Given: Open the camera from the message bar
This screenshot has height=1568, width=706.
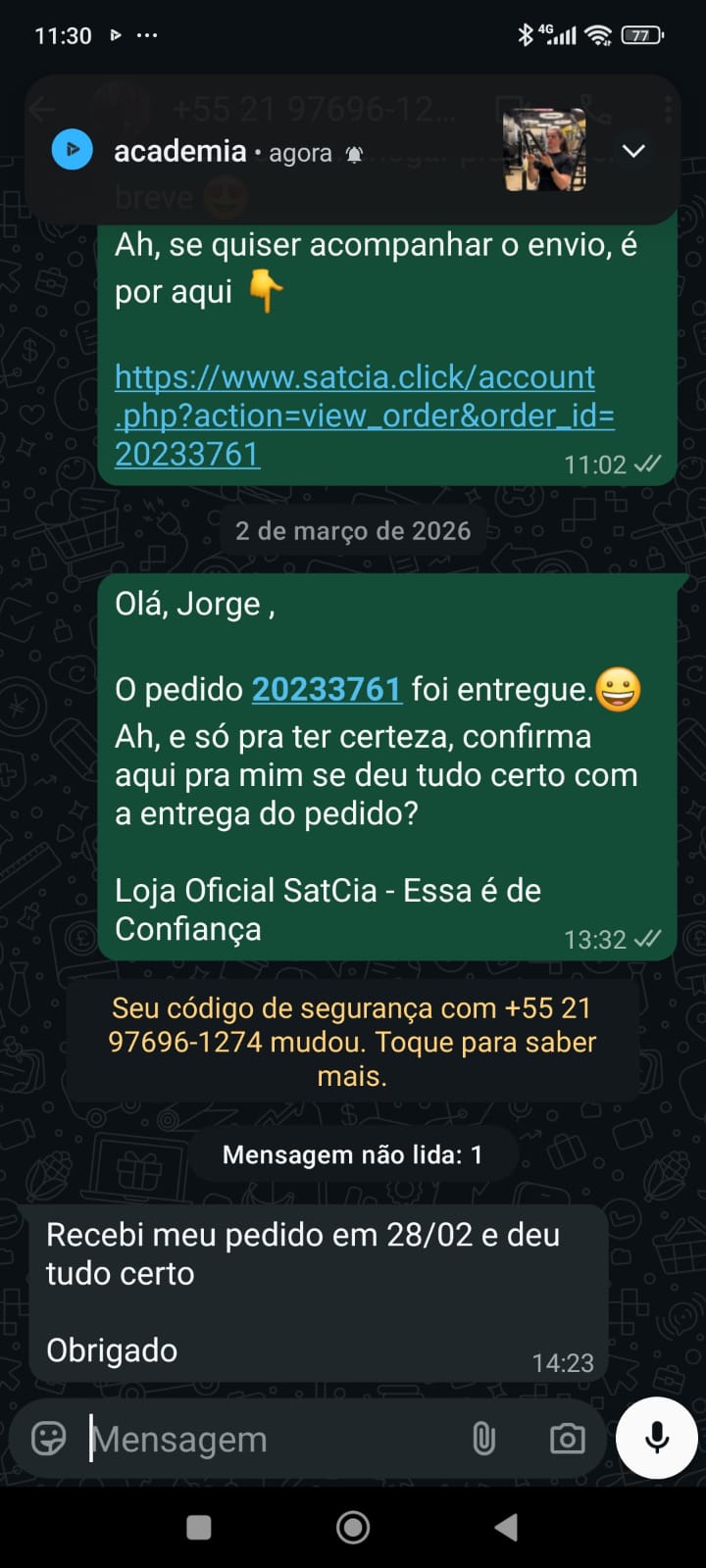Looking at the screenshot, I should click(567, 1439).
